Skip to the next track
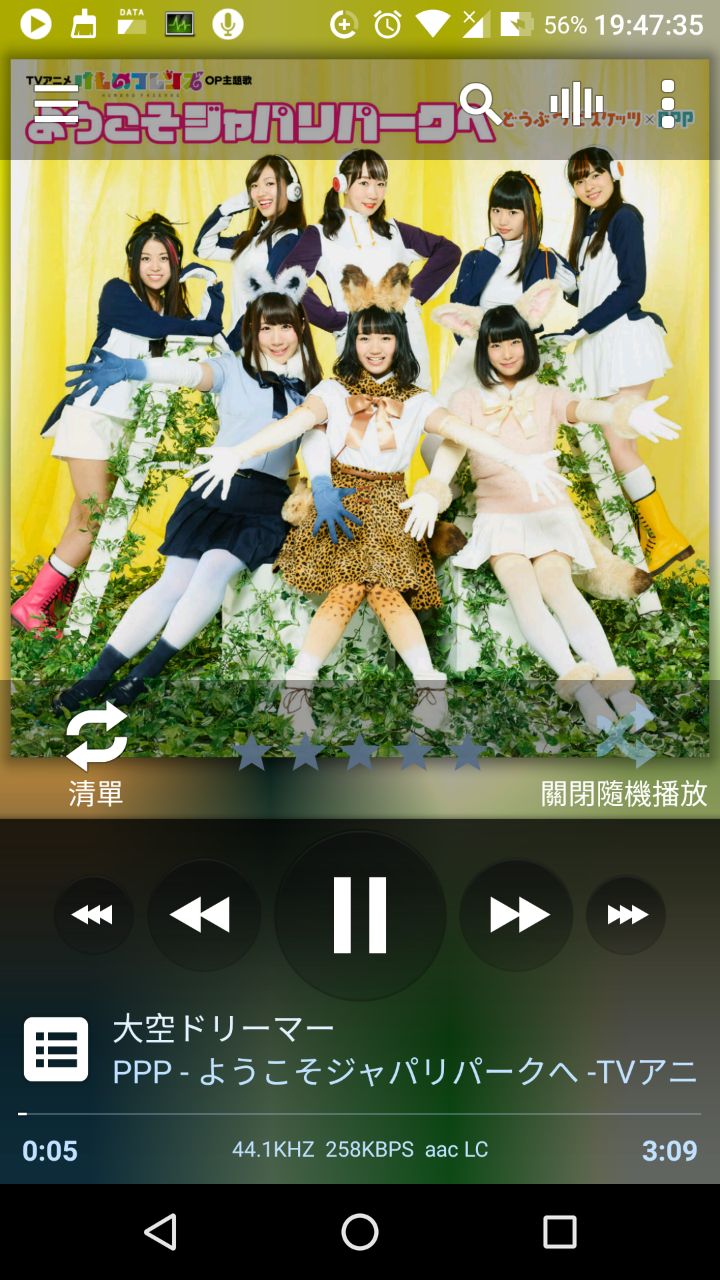 516,915
